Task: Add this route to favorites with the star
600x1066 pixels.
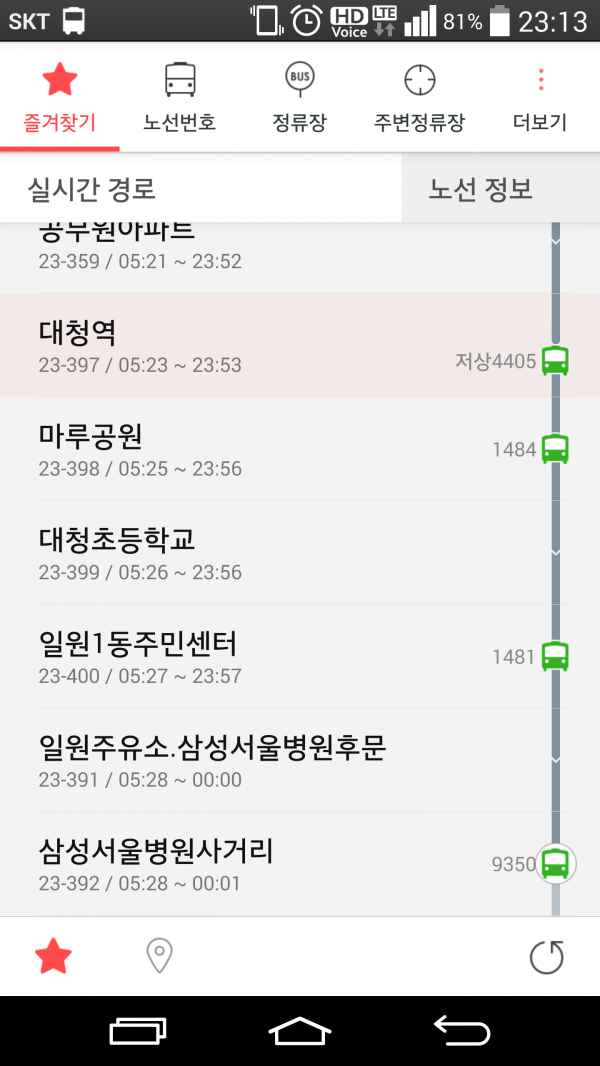Action: tap(53, 957)
